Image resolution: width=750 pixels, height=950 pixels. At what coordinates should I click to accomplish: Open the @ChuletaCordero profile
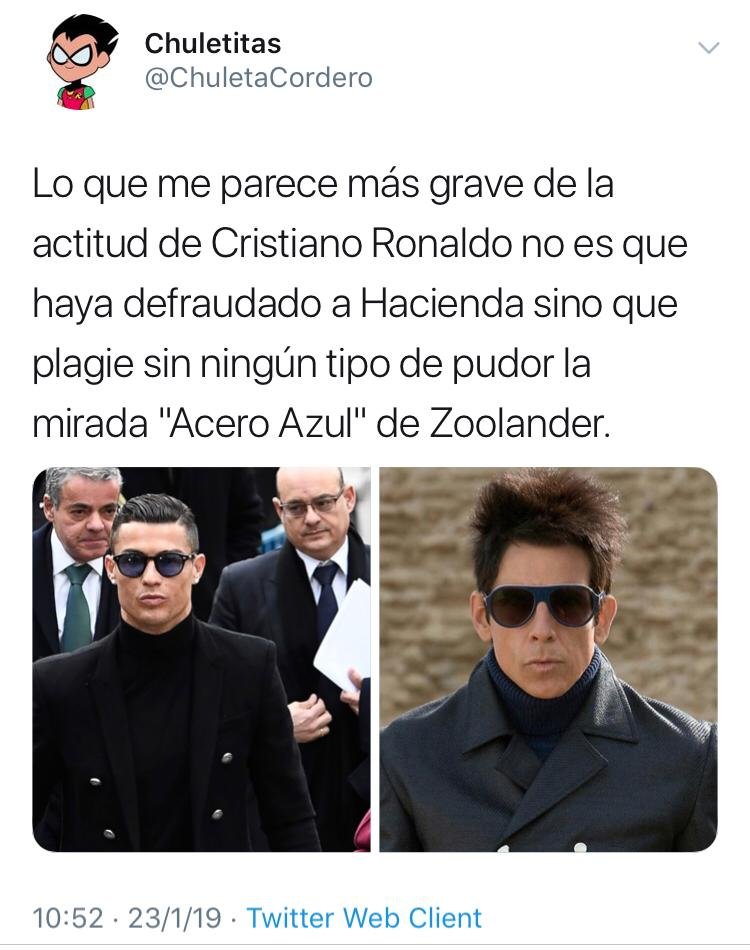click(x=258, y=78)
